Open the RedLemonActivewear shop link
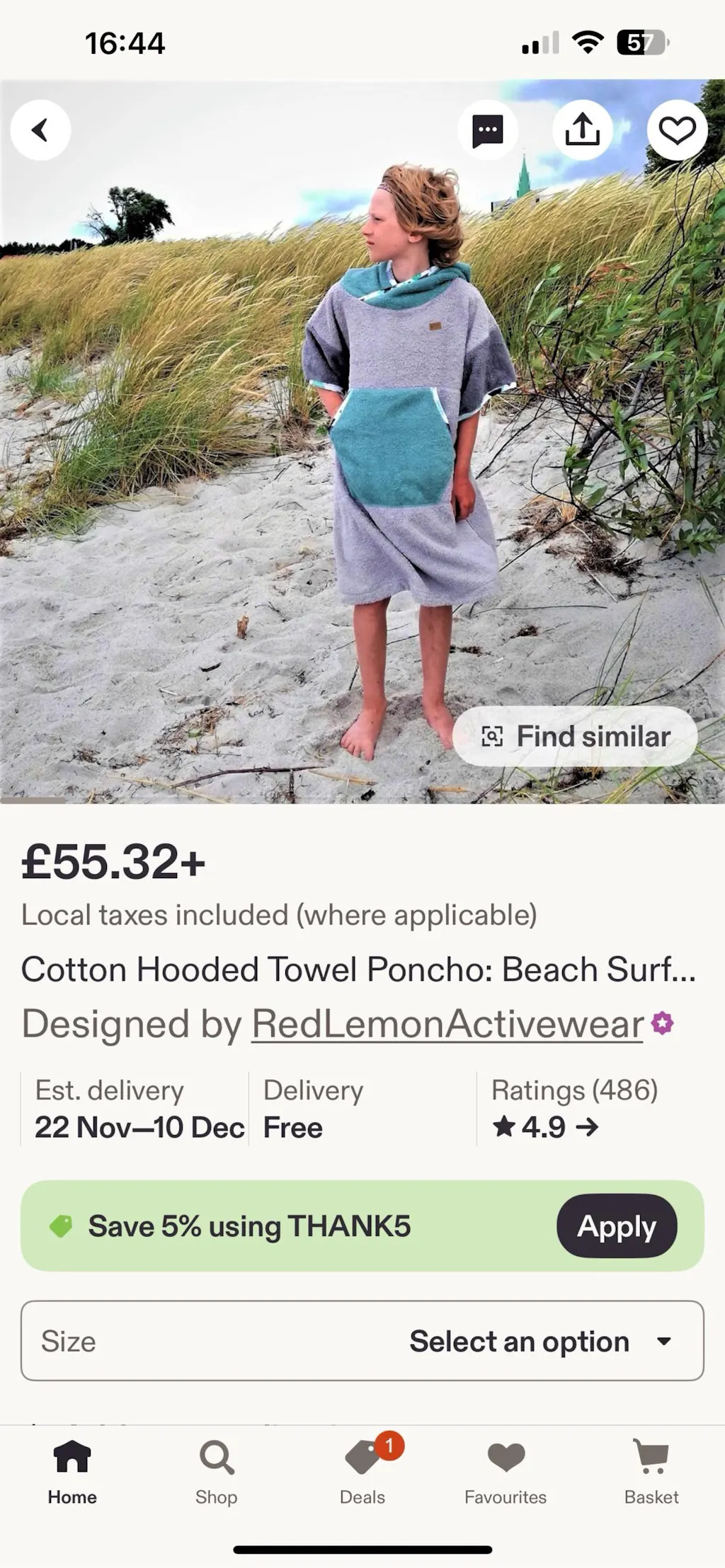 pos(447,1024)
